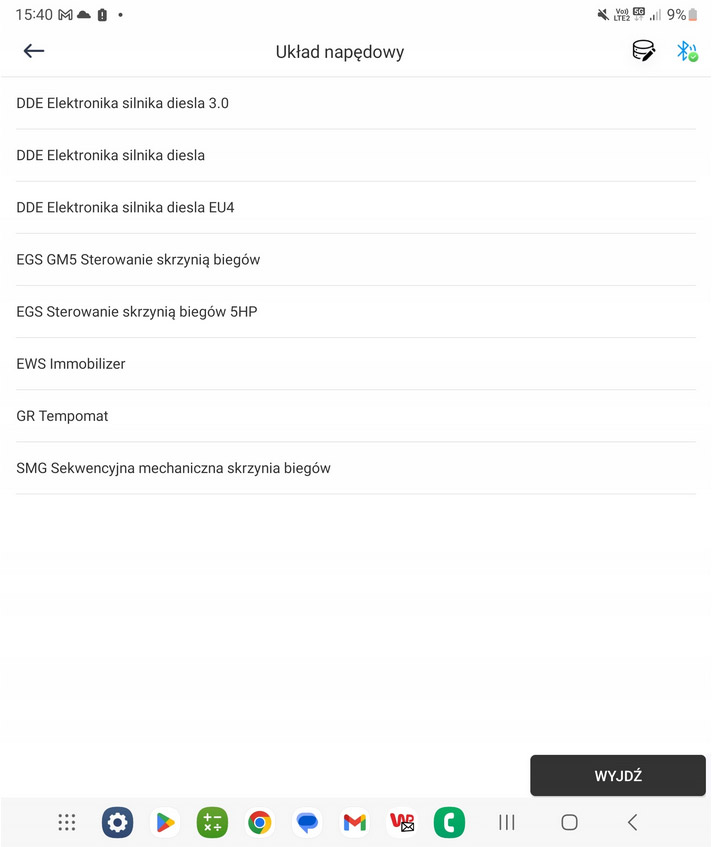Show recent apps
This screenshot has width=713, height=847.
[x=507, y=822]
